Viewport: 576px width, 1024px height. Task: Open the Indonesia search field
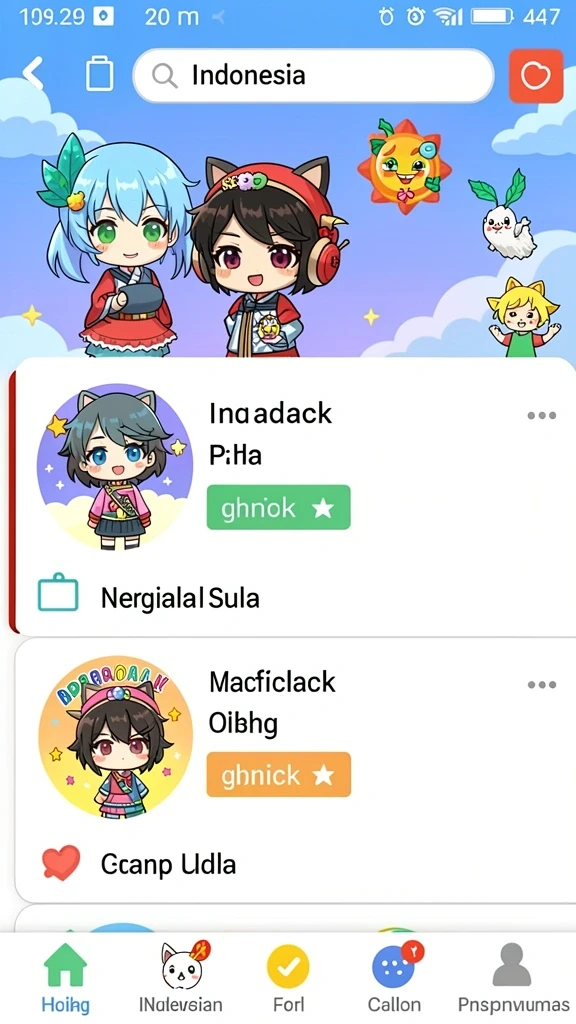pos(313,75)
